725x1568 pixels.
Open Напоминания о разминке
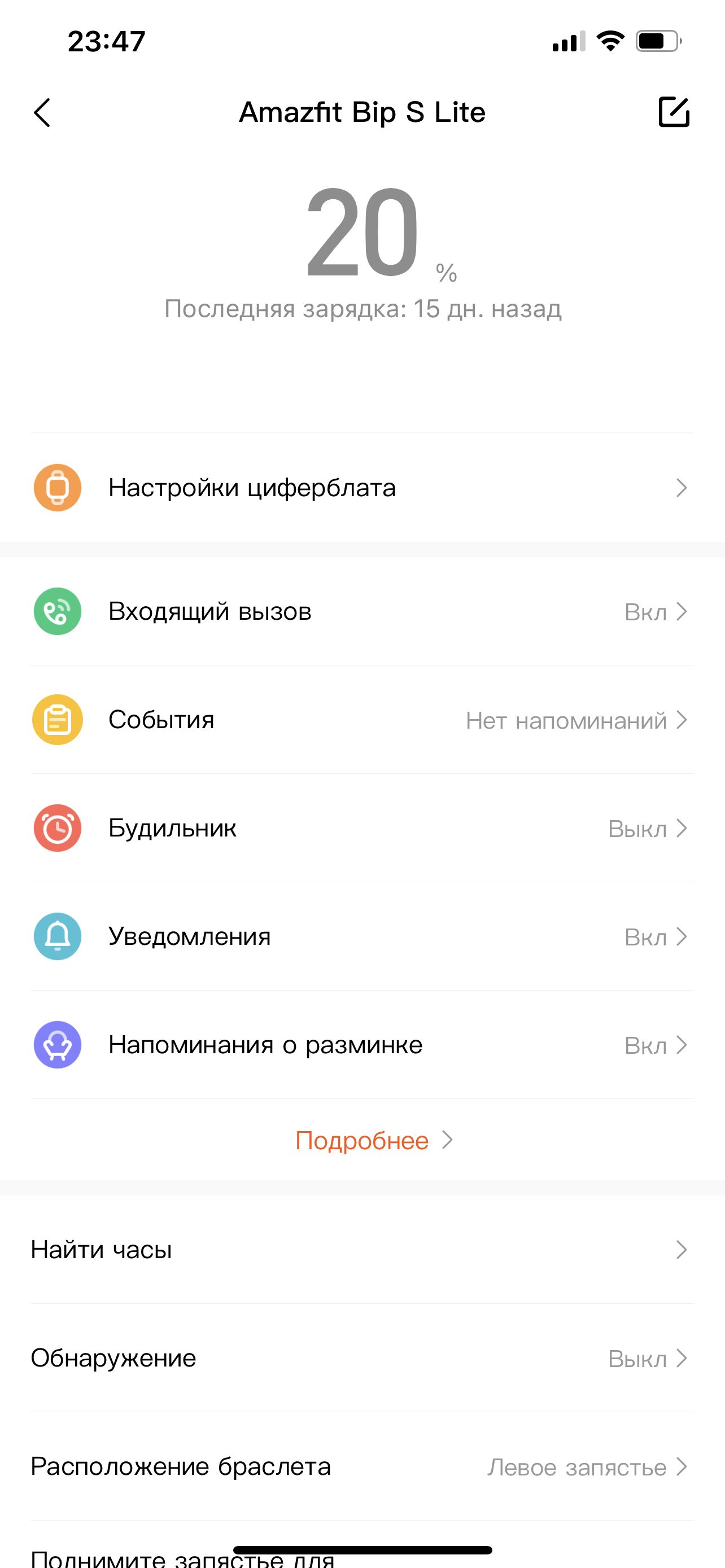[362, 1045]
